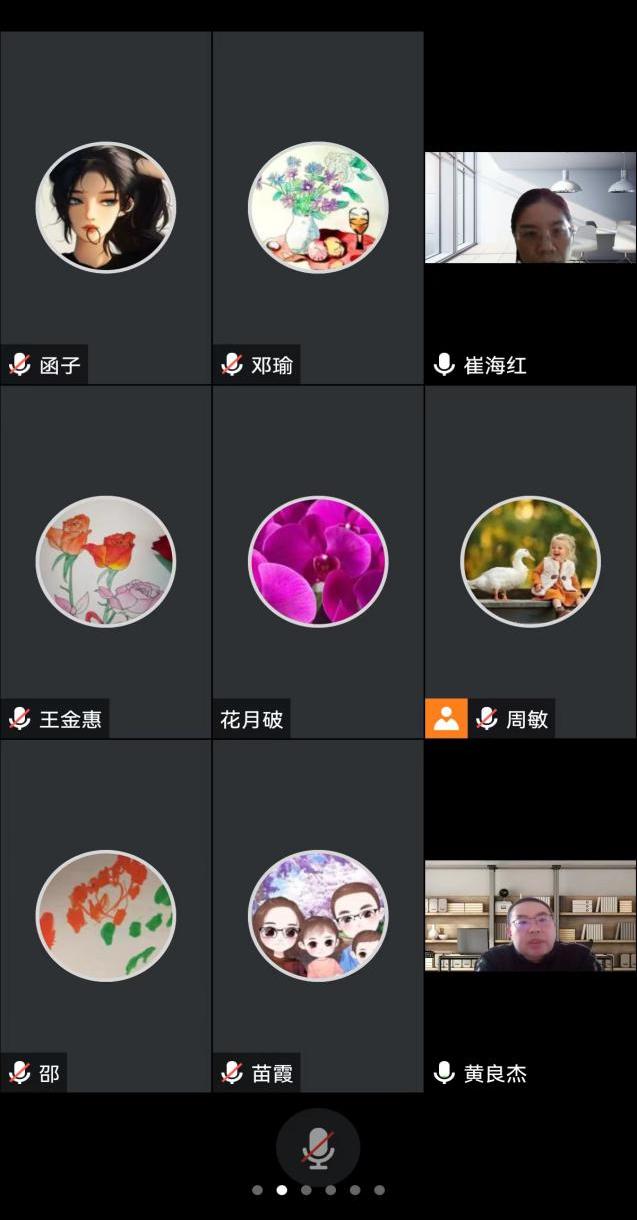
Task: Select 苗霞's family cartoon tile
Action: click(x=318, y=915)
